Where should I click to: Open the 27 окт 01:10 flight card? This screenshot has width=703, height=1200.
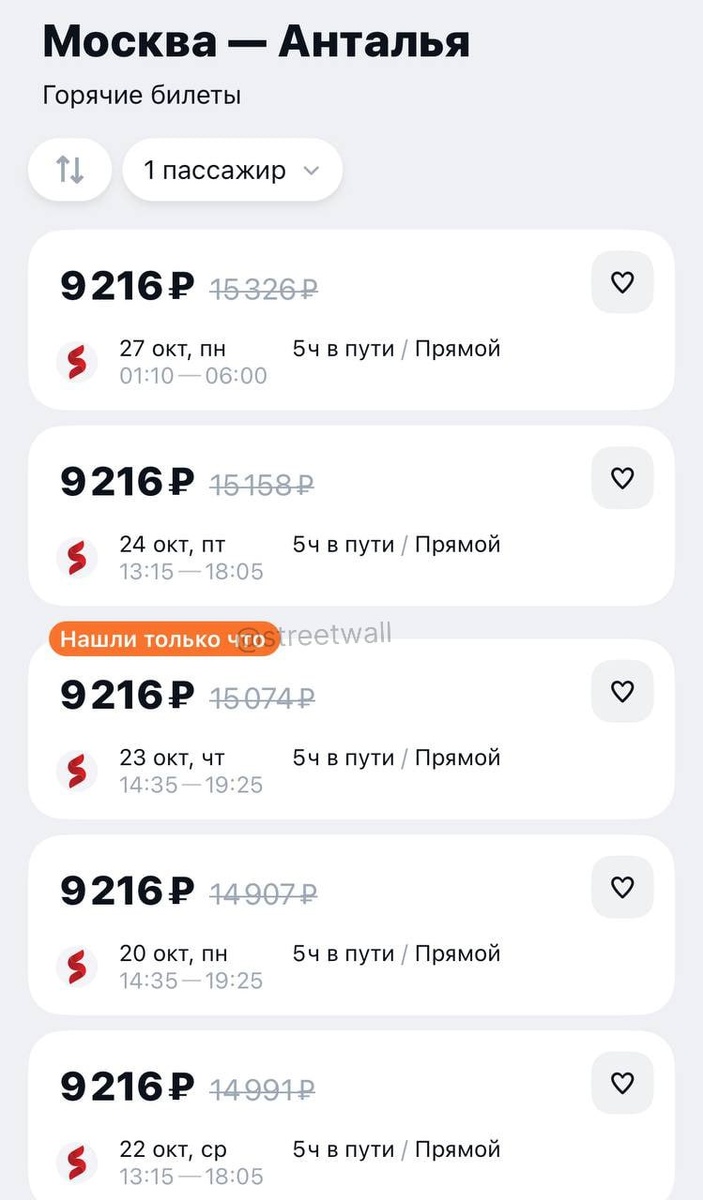[x=351, y=320]
